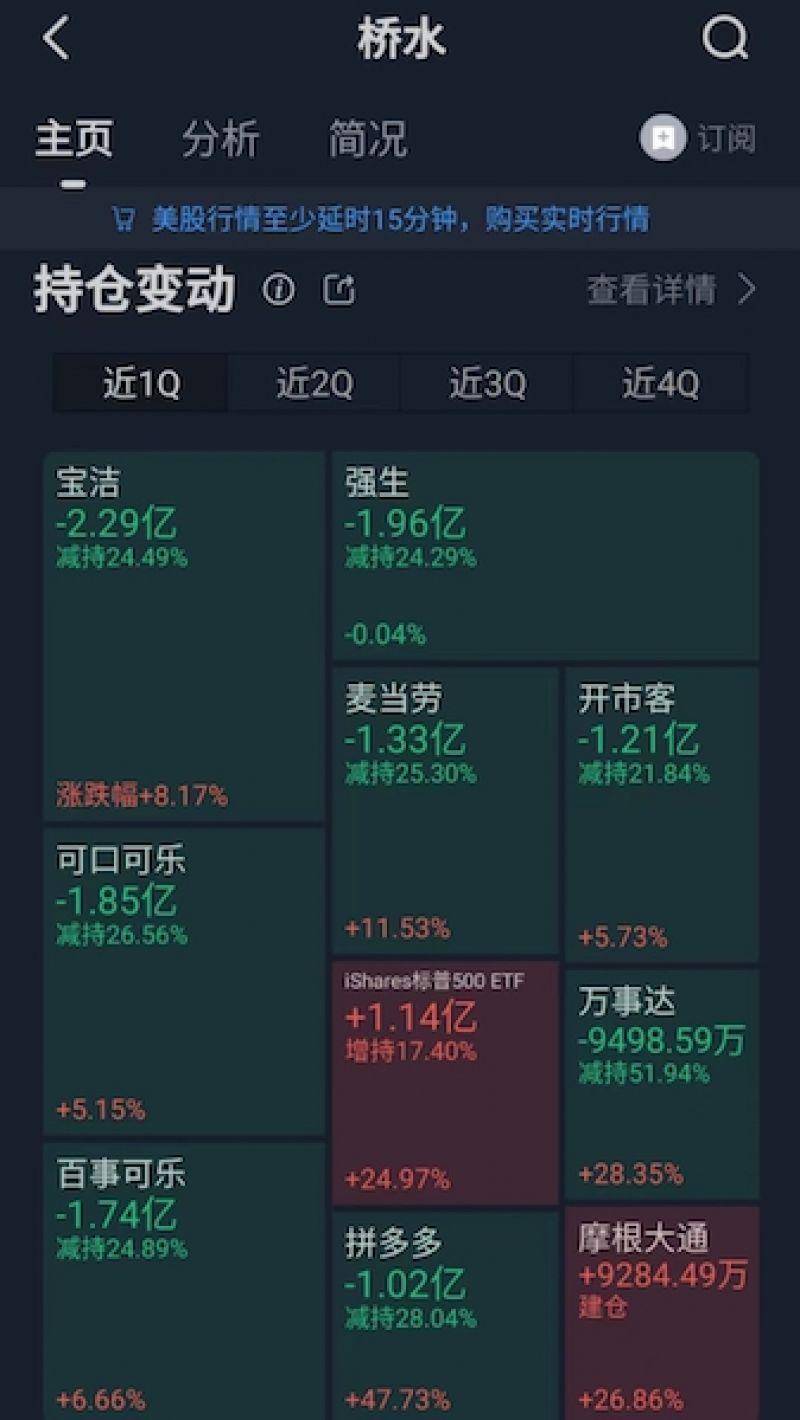800x1420 pixels.
Task: Go back from the 桥水 page
Action: 57,40
